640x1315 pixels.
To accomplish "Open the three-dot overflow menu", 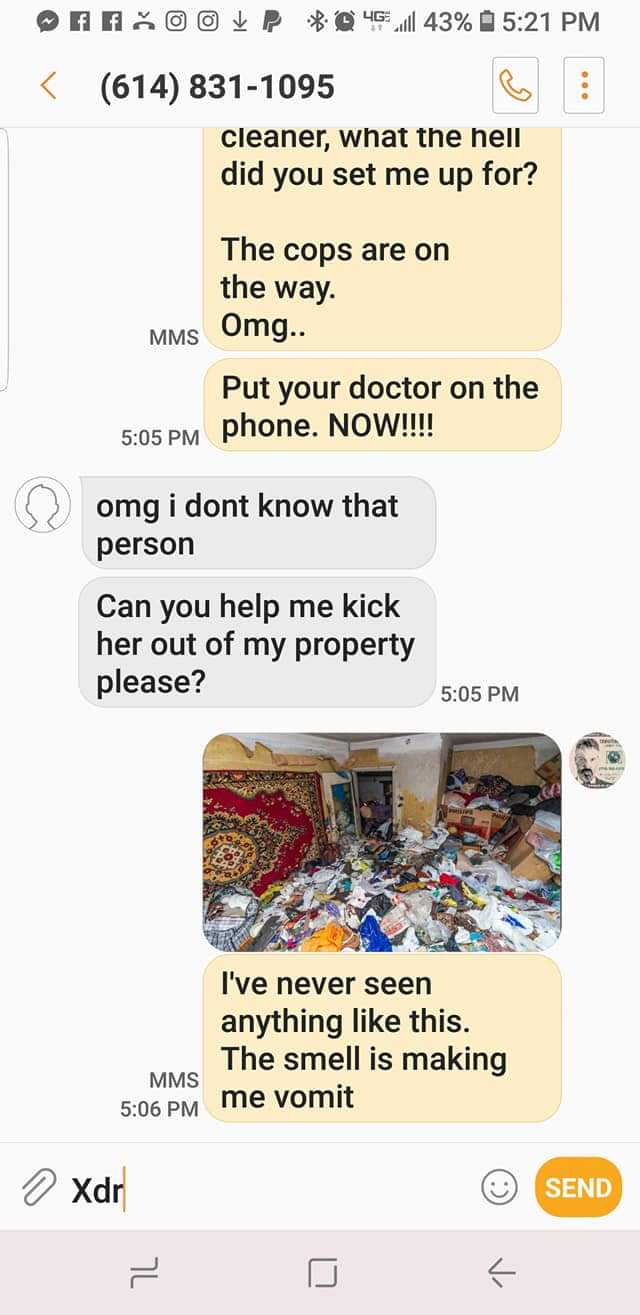I will [585, 87].
